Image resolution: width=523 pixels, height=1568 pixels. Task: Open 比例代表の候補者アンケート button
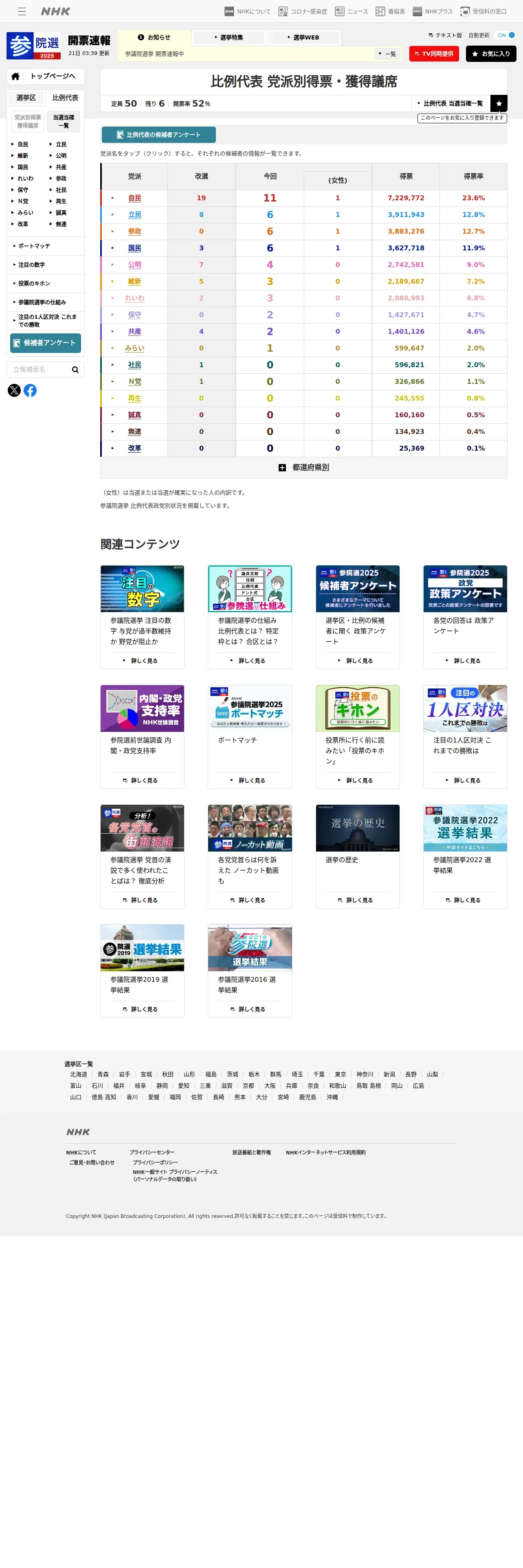(158, 134)
